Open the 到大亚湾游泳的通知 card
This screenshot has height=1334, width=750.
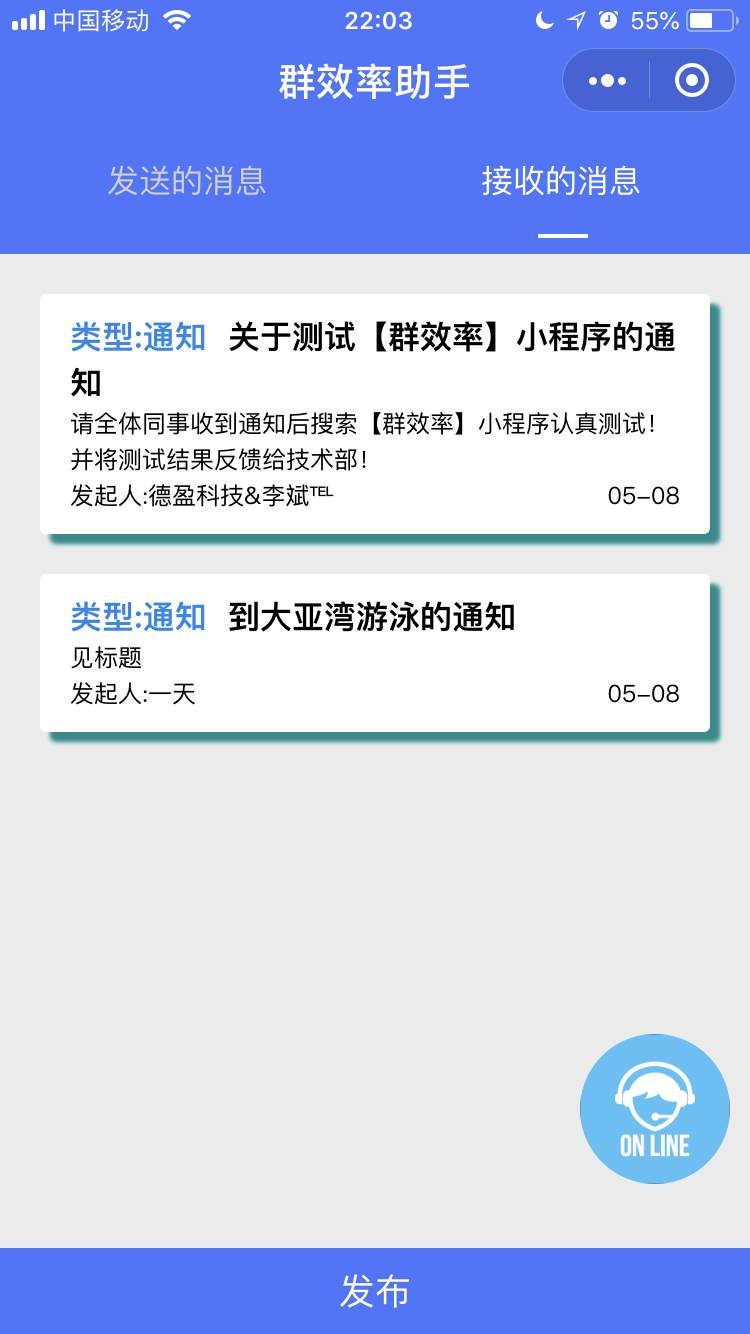coord(375,653)
